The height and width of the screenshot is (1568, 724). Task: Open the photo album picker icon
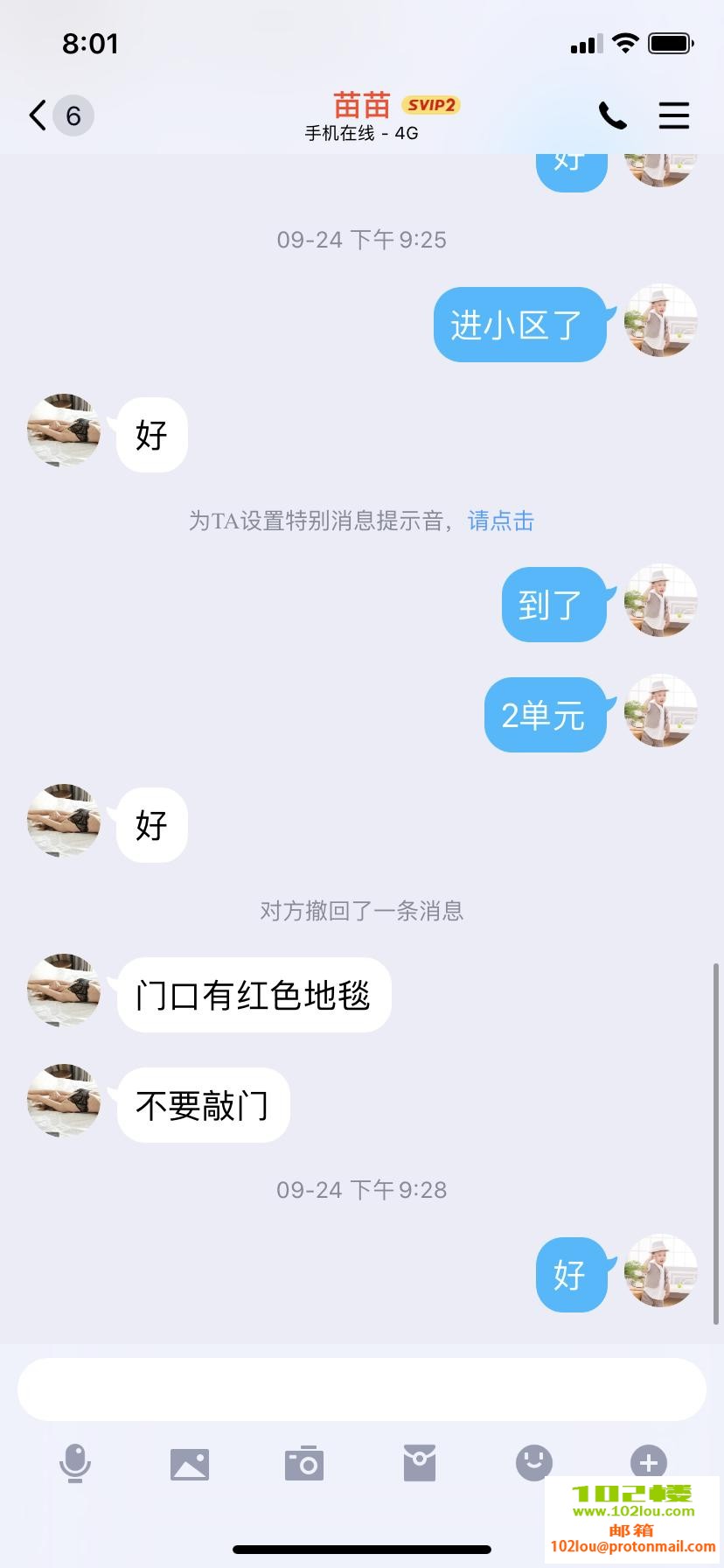tap(191, 1462)
